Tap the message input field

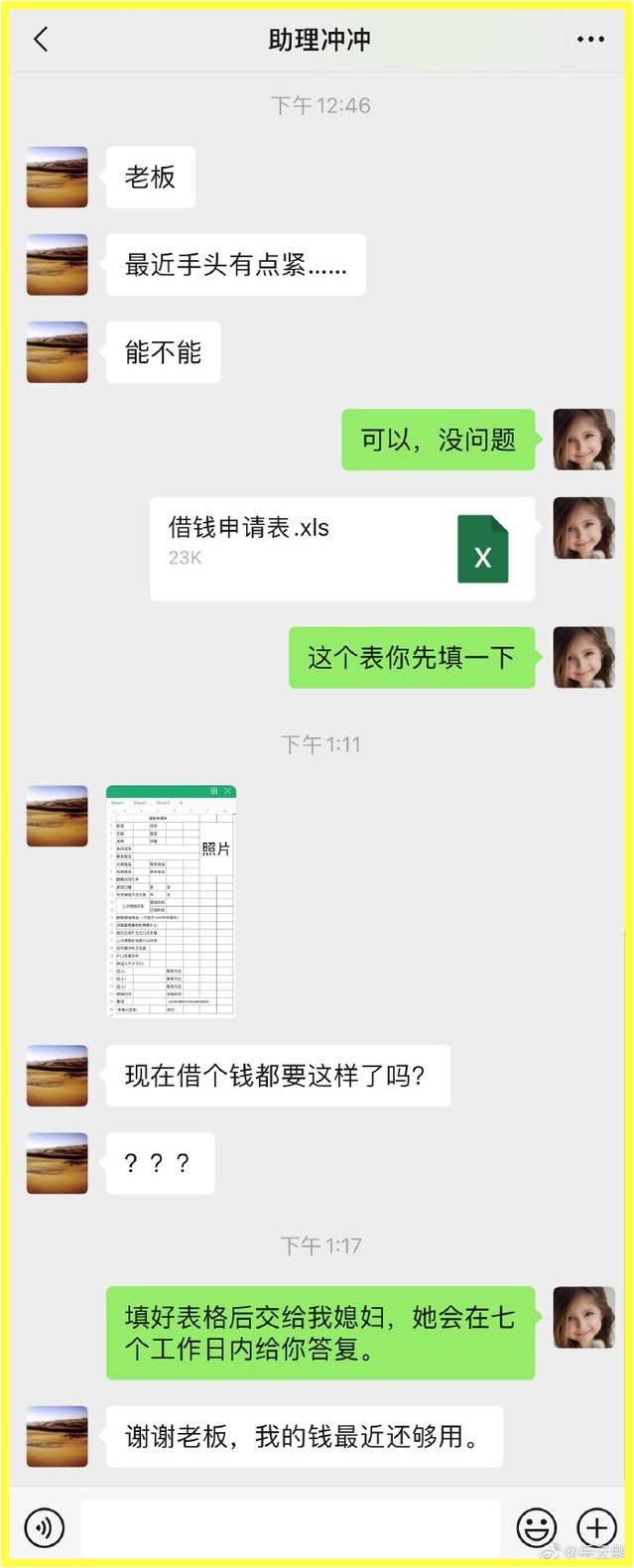coord(290,1527)
